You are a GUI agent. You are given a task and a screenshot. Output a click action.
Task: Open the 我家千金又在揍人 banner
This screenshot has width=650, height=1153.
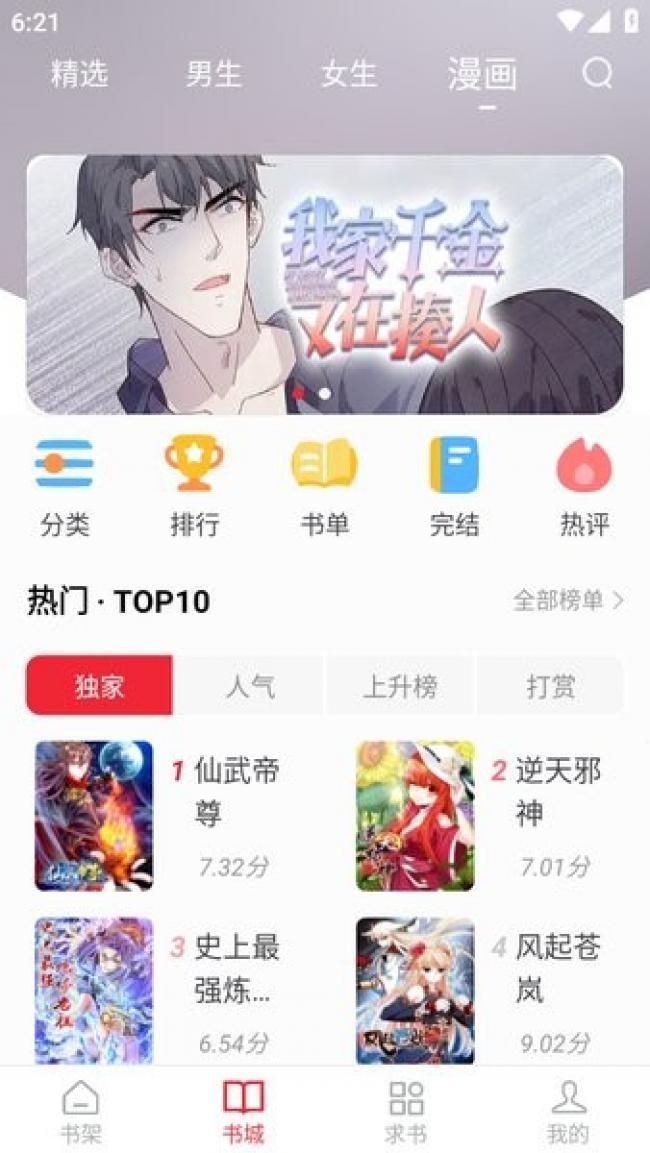click(x=324, y=284)
